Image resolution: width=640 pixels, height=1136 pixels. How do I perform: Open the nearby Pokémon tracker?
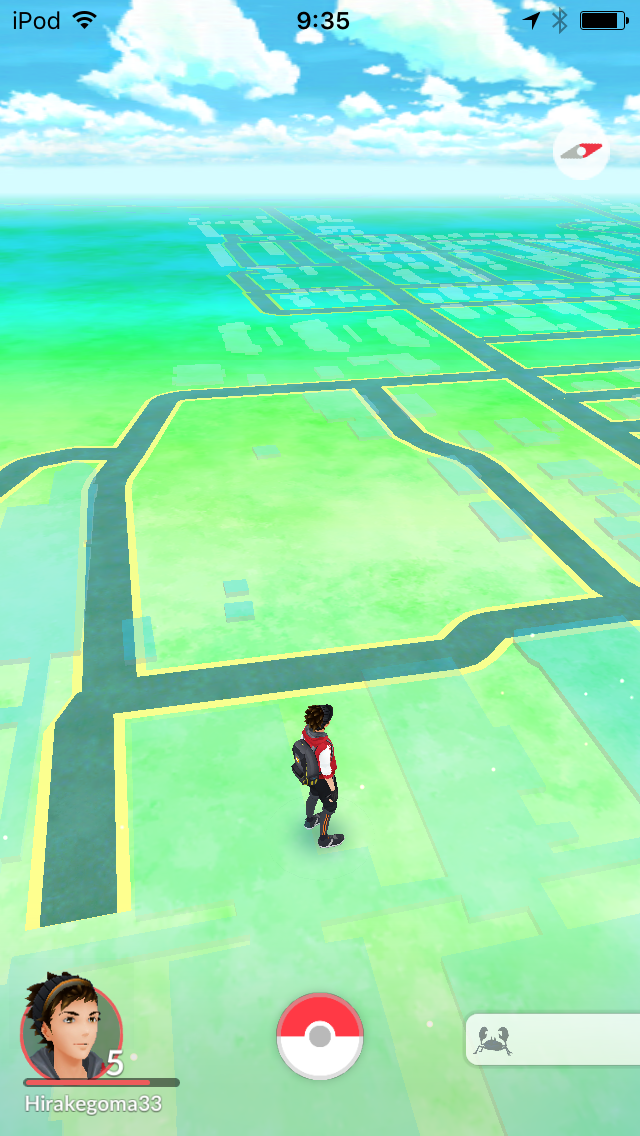point(552,1039)
